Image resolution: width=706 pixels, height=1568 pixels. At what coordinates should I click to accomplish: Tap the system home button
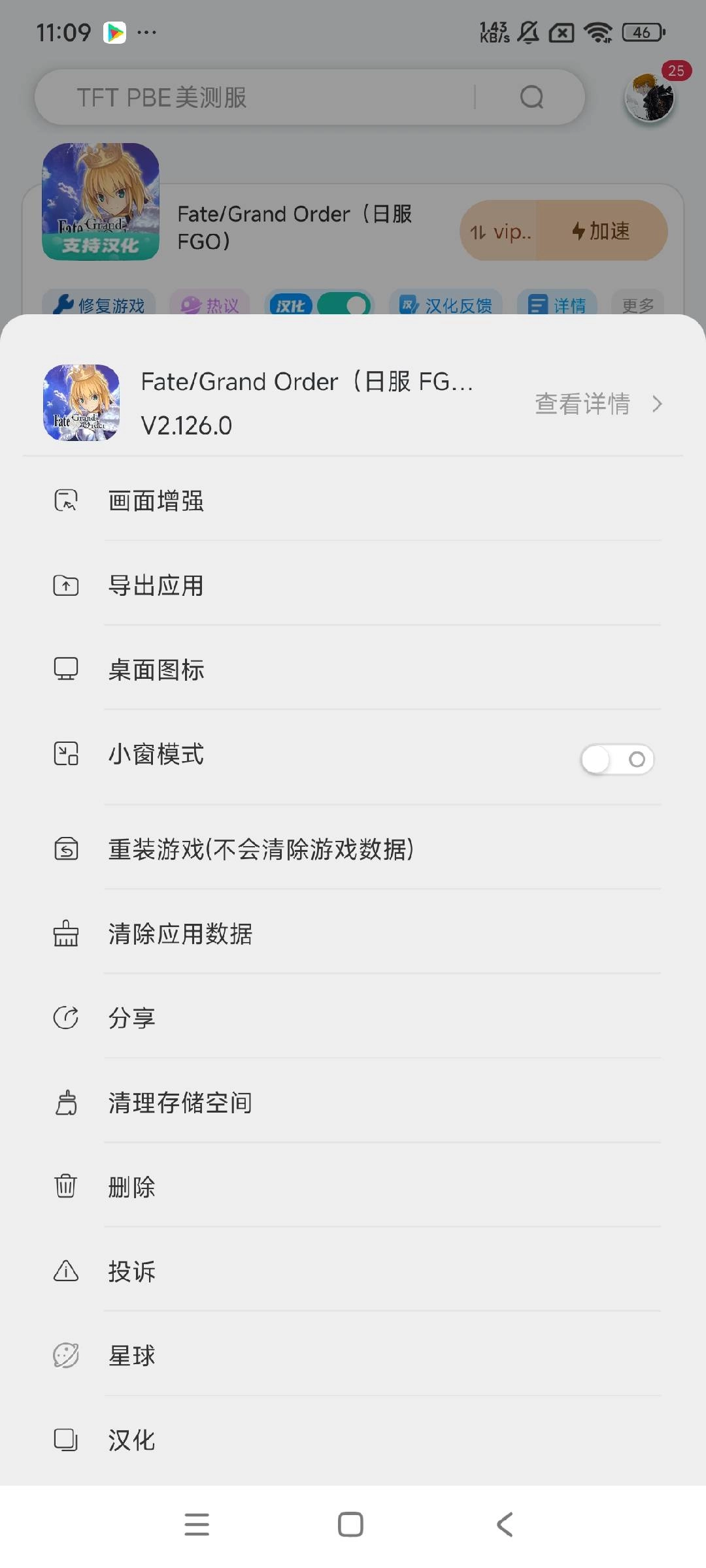[350, 1524]
